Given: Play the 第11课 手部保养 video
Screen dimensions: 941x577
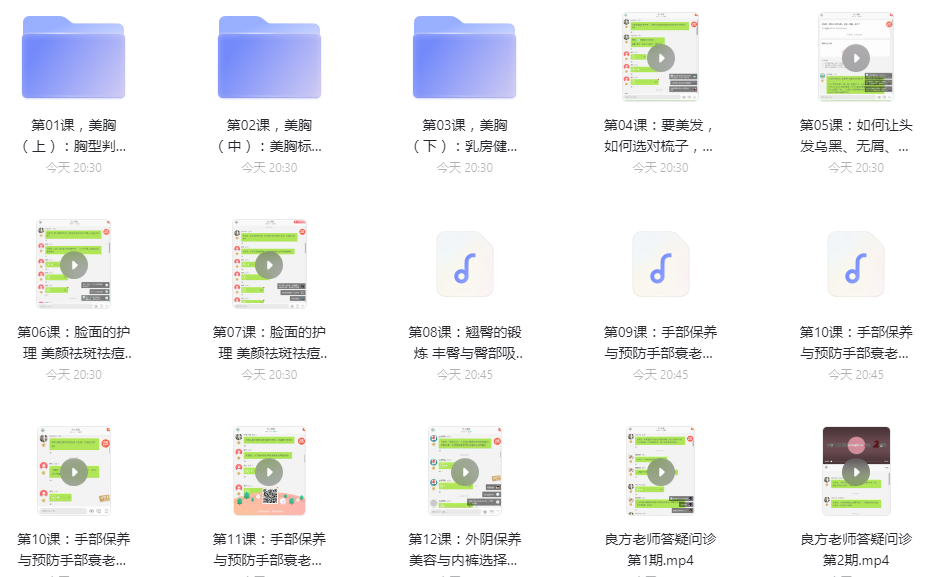Looking at the screenshot, I should click(269, 472).
